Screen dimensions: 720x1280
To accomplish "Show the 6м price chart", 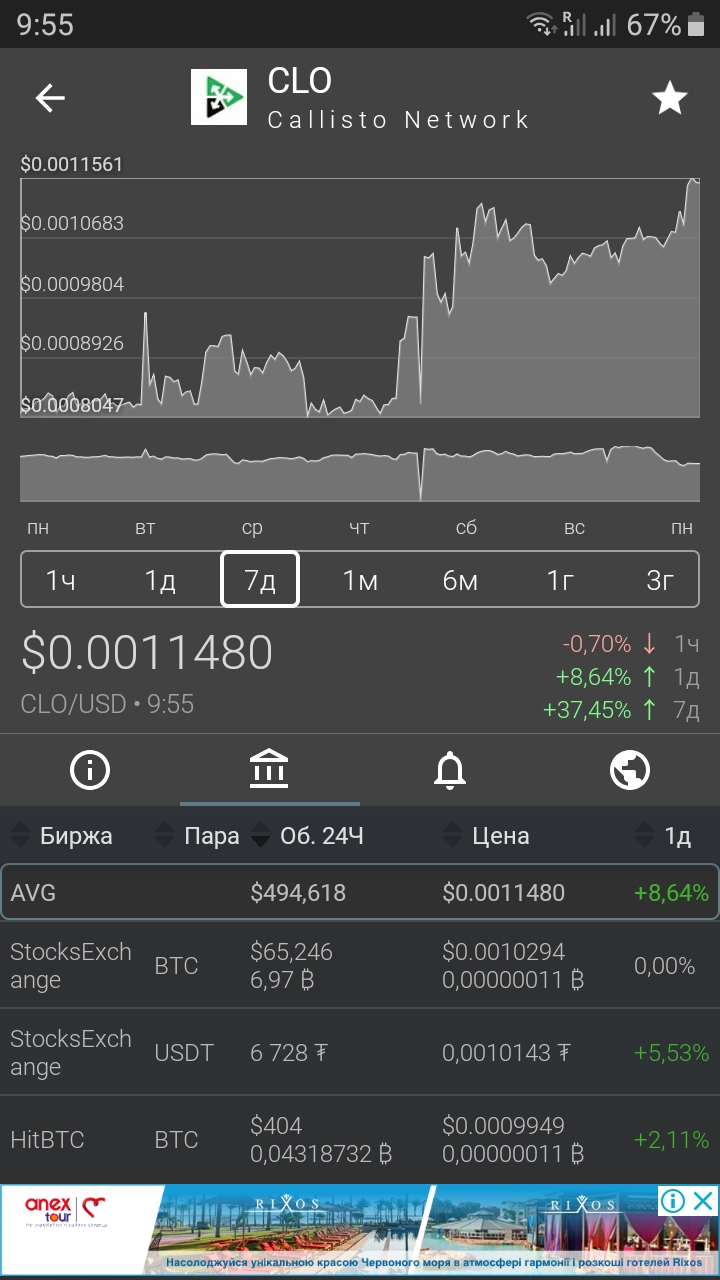I will (x=460, y=579).
